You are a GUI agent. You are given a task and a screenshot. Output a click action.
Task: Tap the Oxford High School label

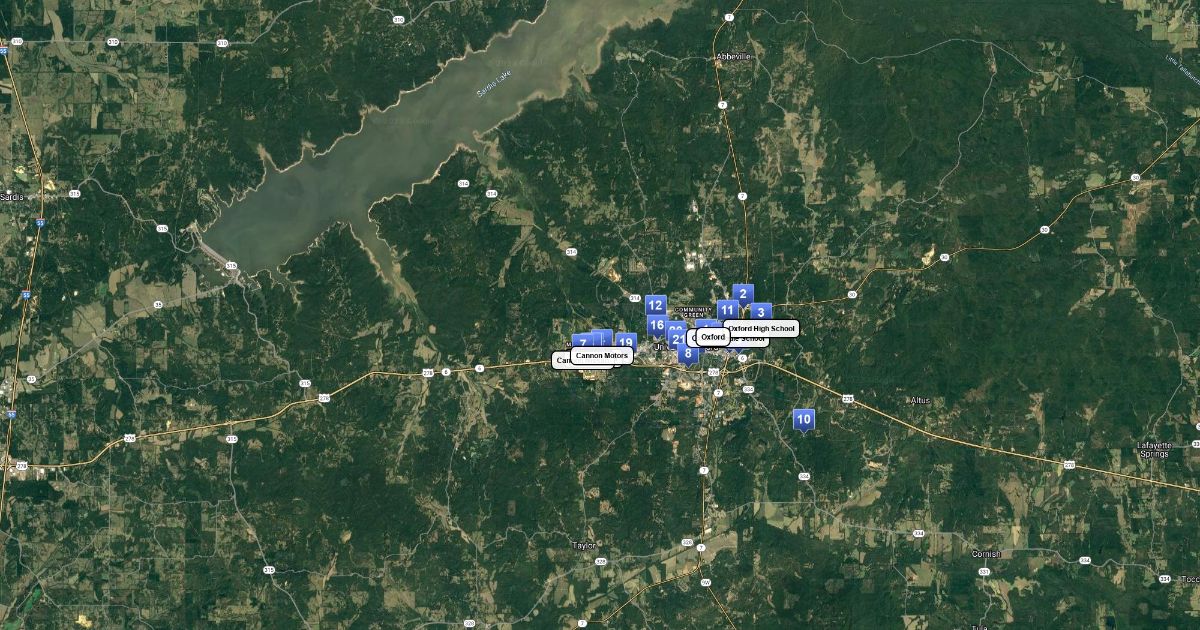pyautogui.click(x=761, y=328)
